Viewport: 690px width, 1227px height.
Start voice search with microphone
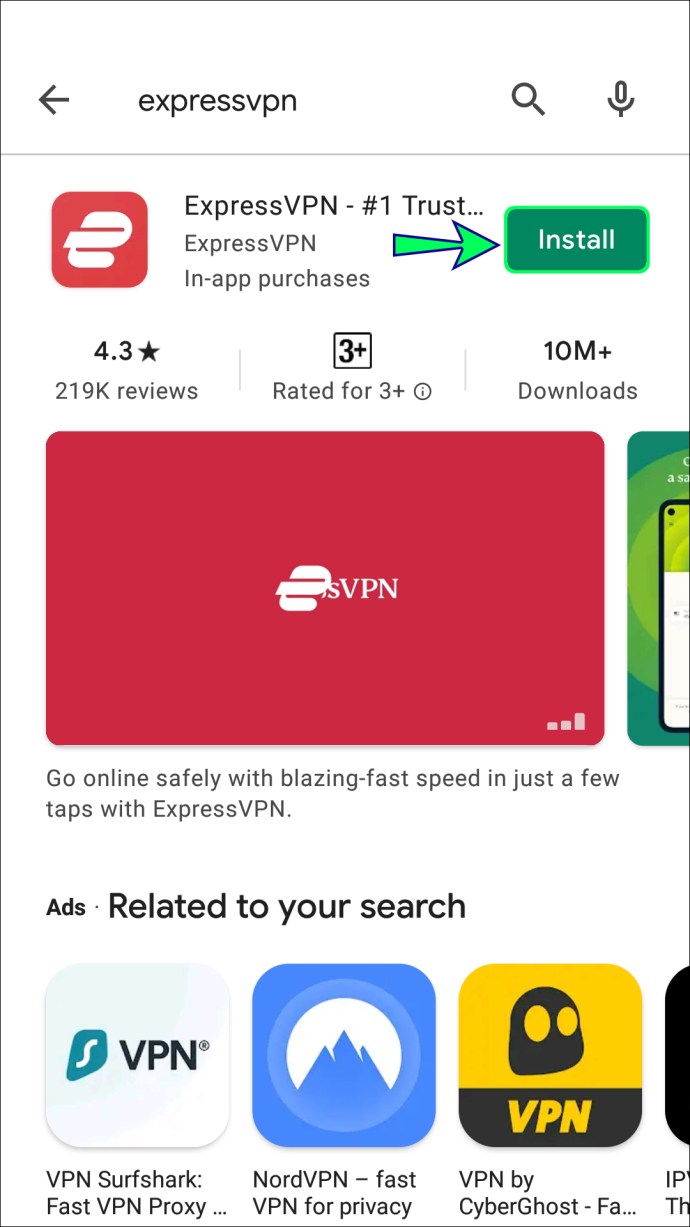621,99
